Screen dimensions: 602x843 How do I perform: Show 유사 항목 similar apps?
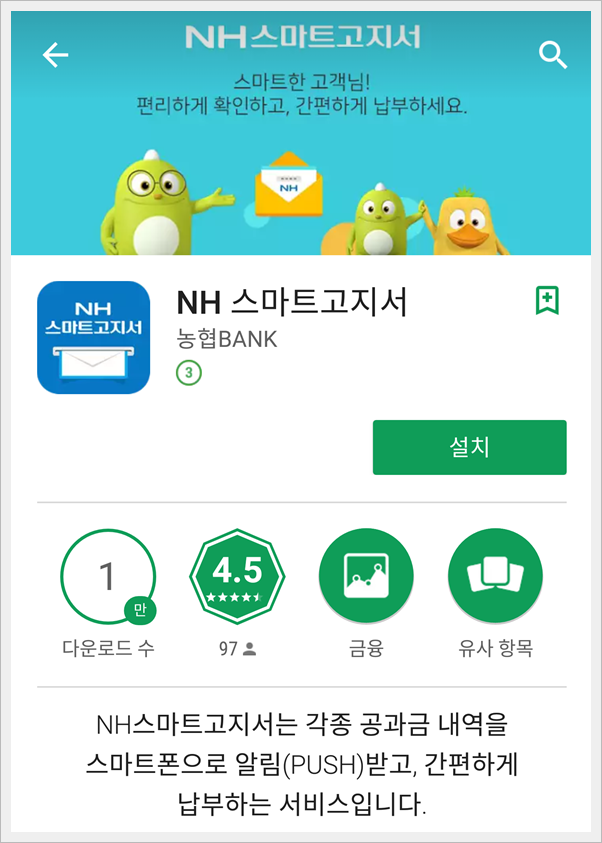pos(495,575)
